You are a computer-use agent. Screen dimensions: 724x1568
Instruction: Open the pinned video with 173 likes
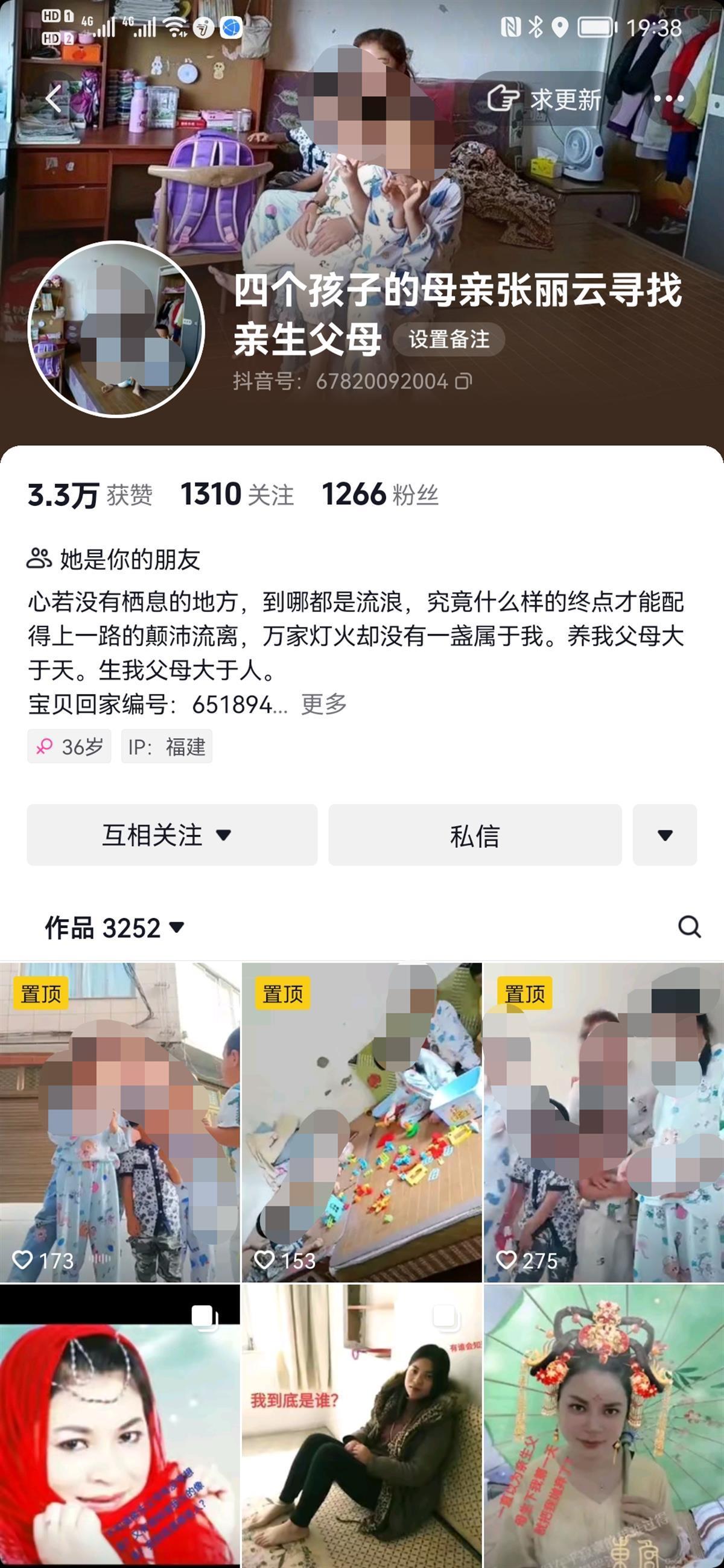(120, 1123)
